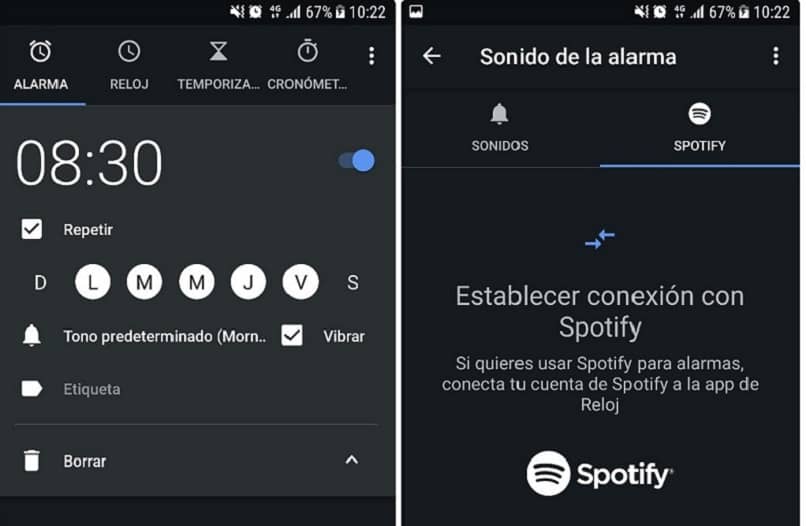This screenshot has width=806, height=526.
Task: Deselect the V day circle
Action: pyautogui.click(x=300, y=283)
